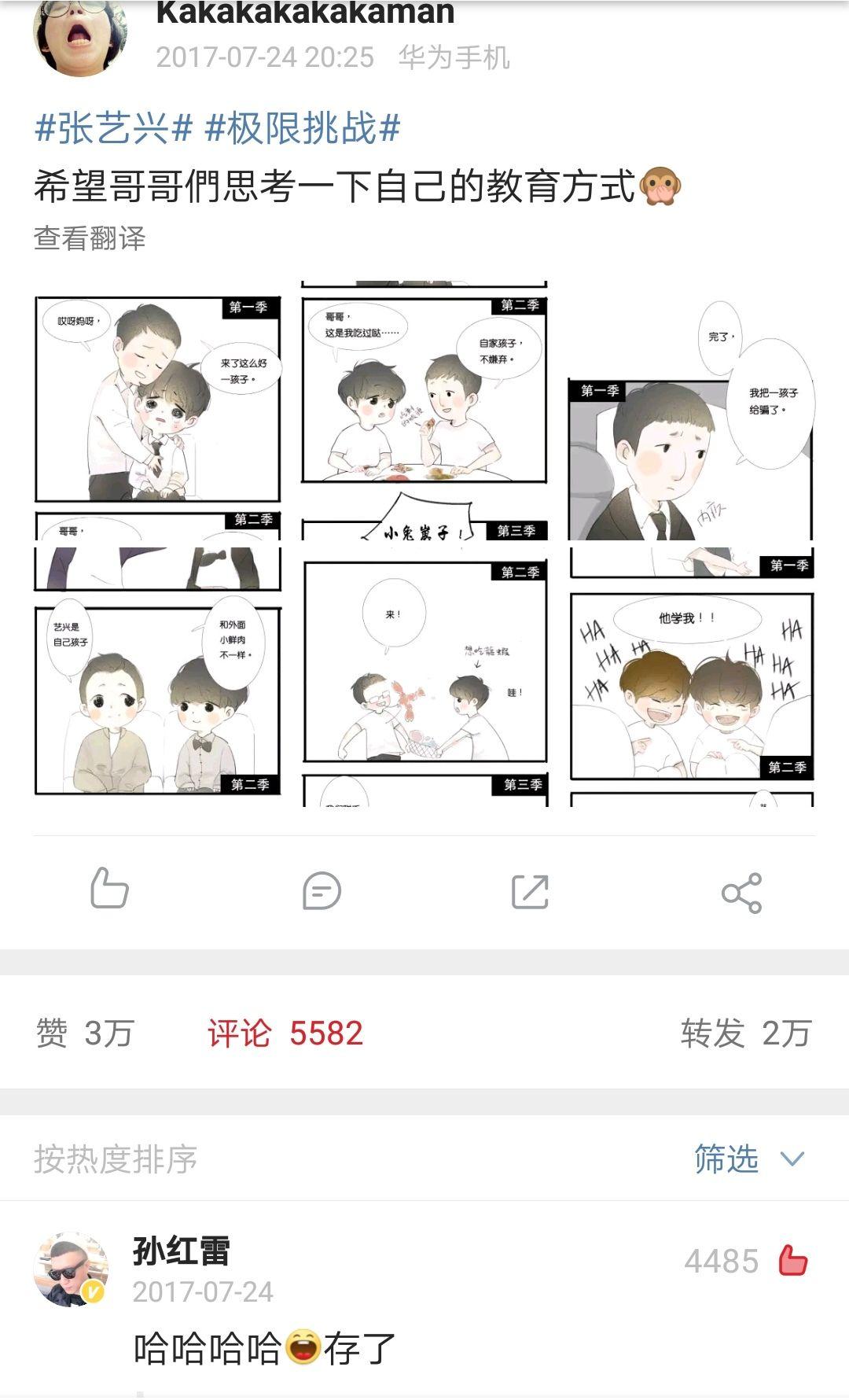The image size is (849, 1400).
Task: Expand the 筛选 filter dropdown
Action: click(749, 1159)
